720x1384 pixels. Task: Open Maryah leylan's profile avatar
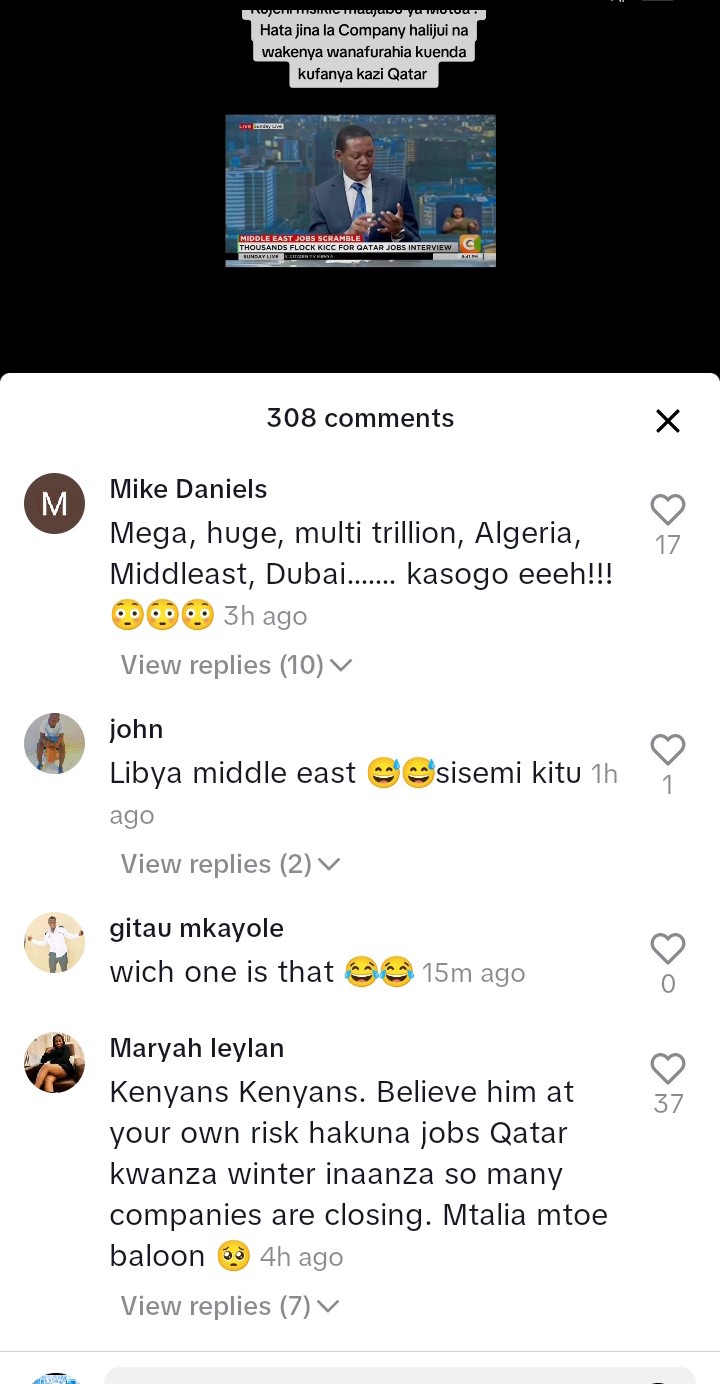click(x=54, y=1062)
